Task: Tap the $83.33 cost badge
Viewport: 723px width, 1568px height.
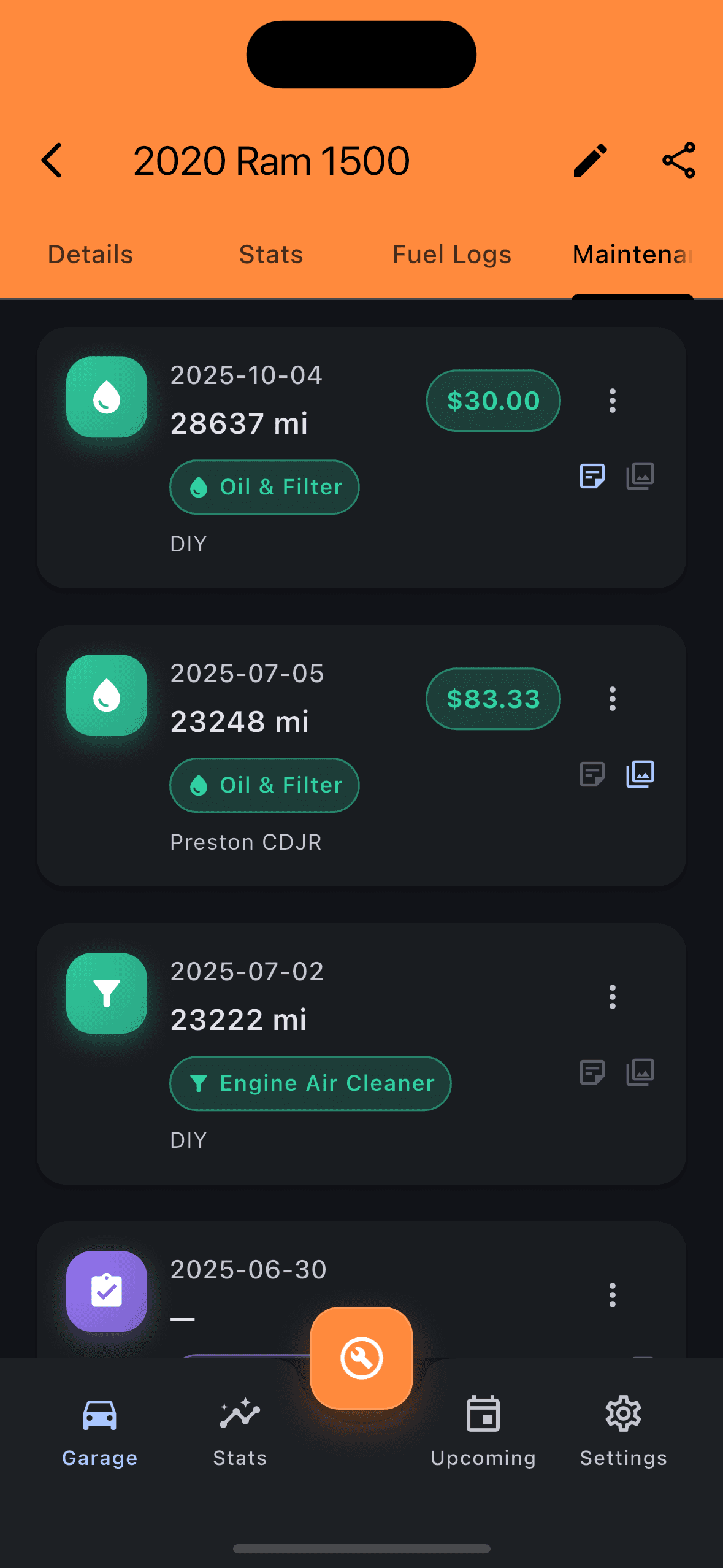Action: pyautogui.click(x=492, y=699)
